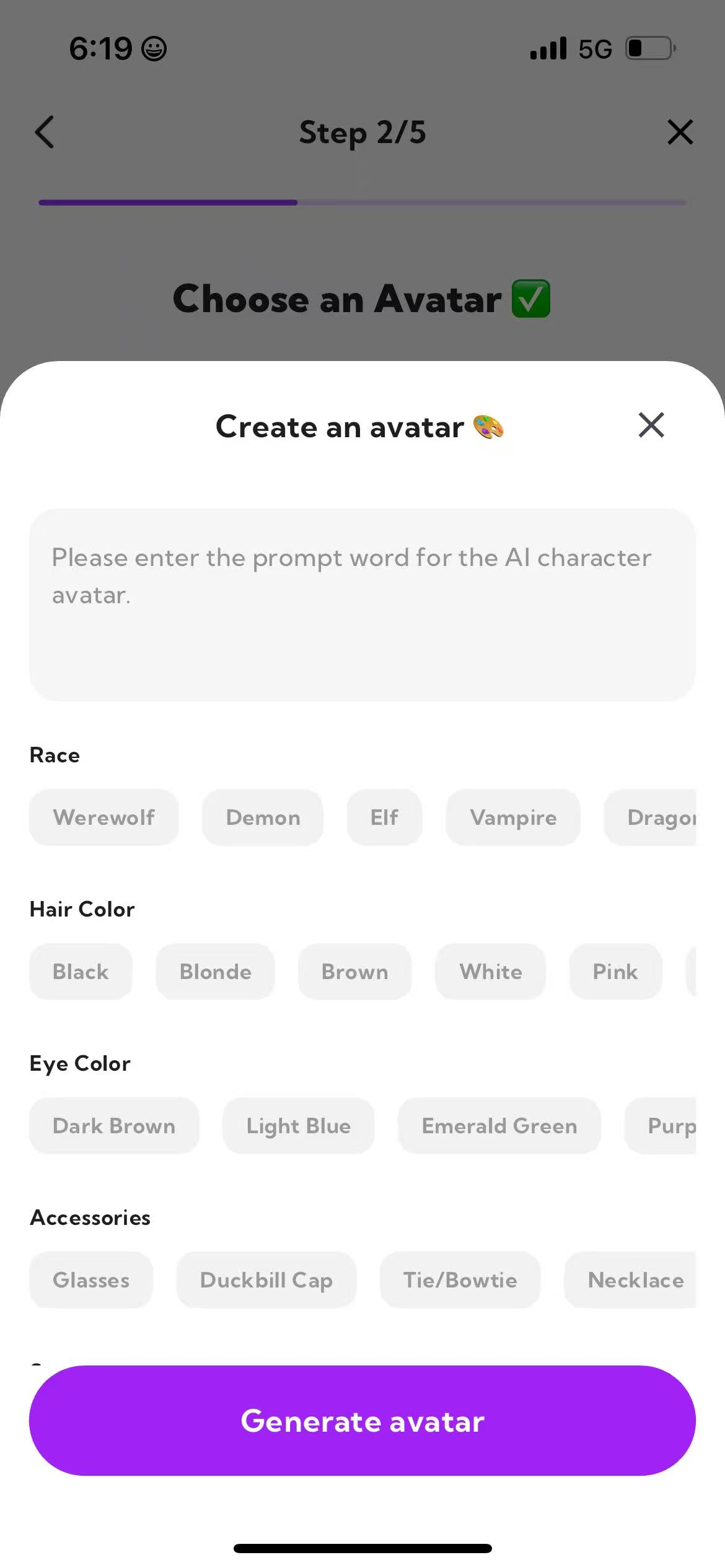Choose White hair color chip

click(x=490, y=972)
